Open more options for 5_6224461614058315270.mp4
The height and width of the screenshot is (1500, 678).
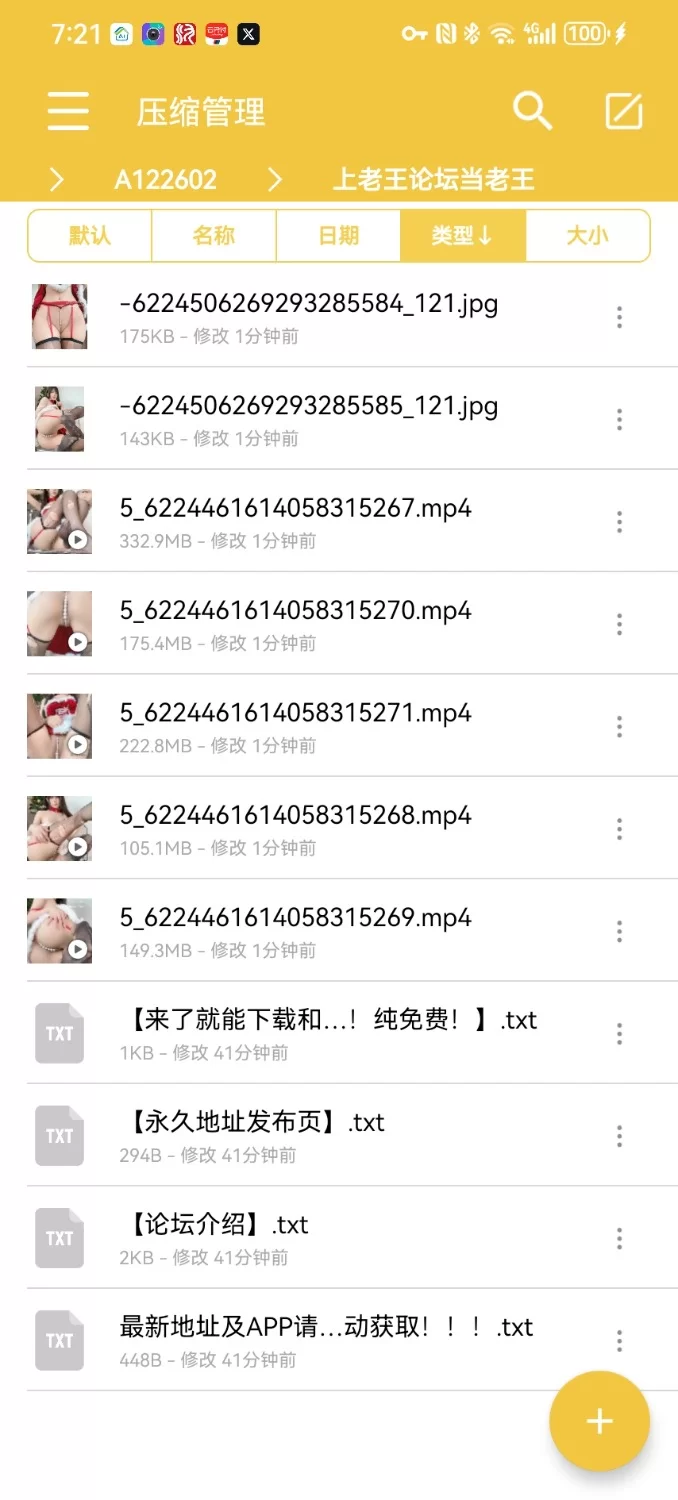620,624
